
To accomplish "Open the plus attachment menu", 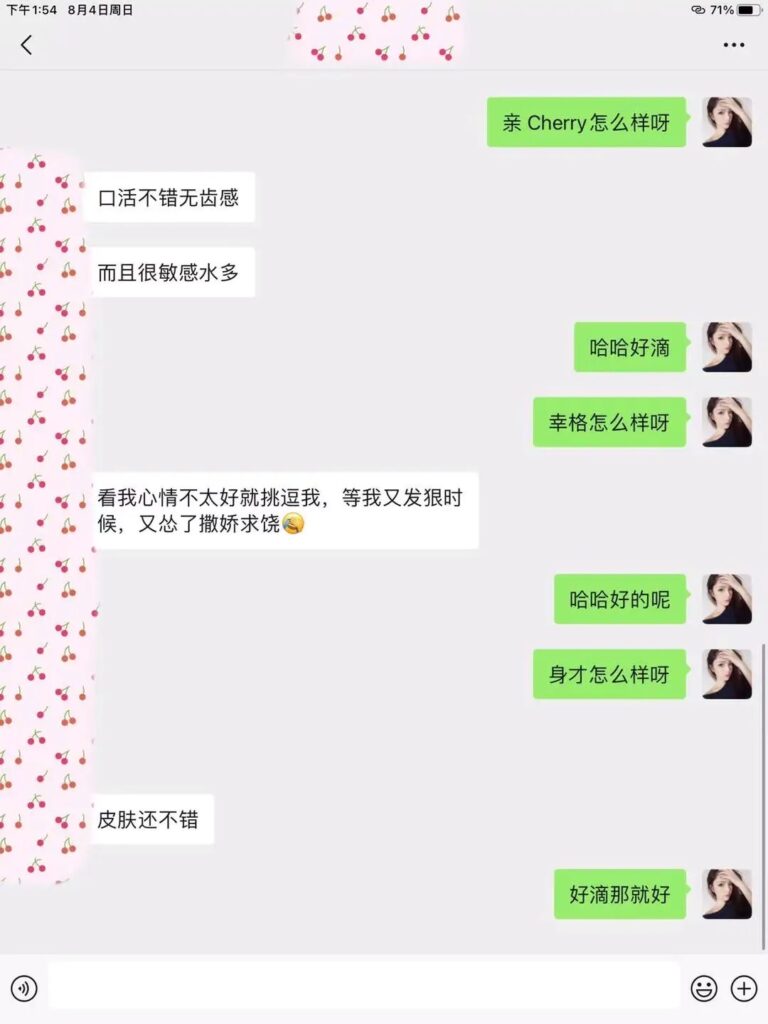I will (744, 989).
